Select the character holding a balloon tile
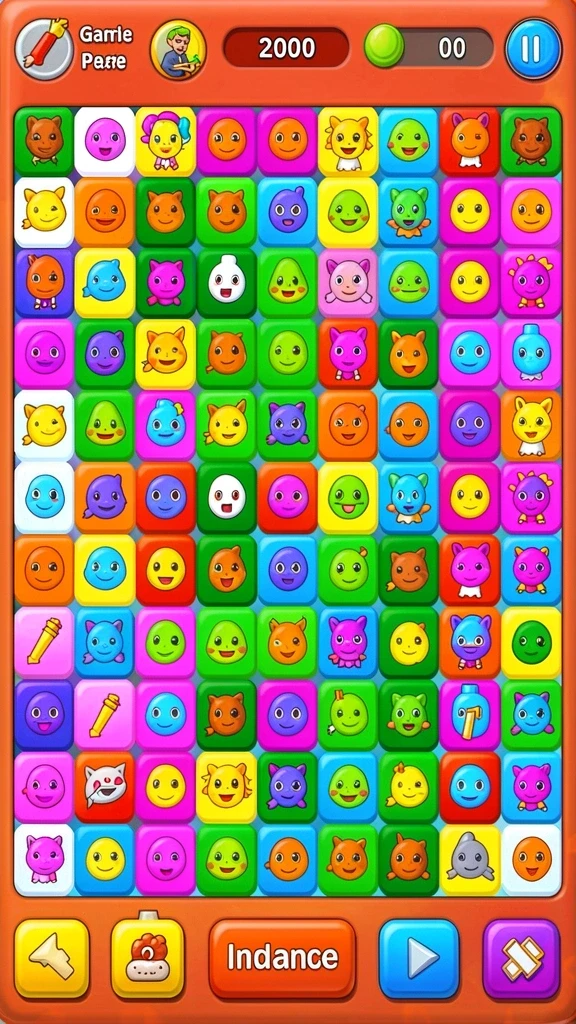This screenshot has width=576, height=1024. (166, 140)
